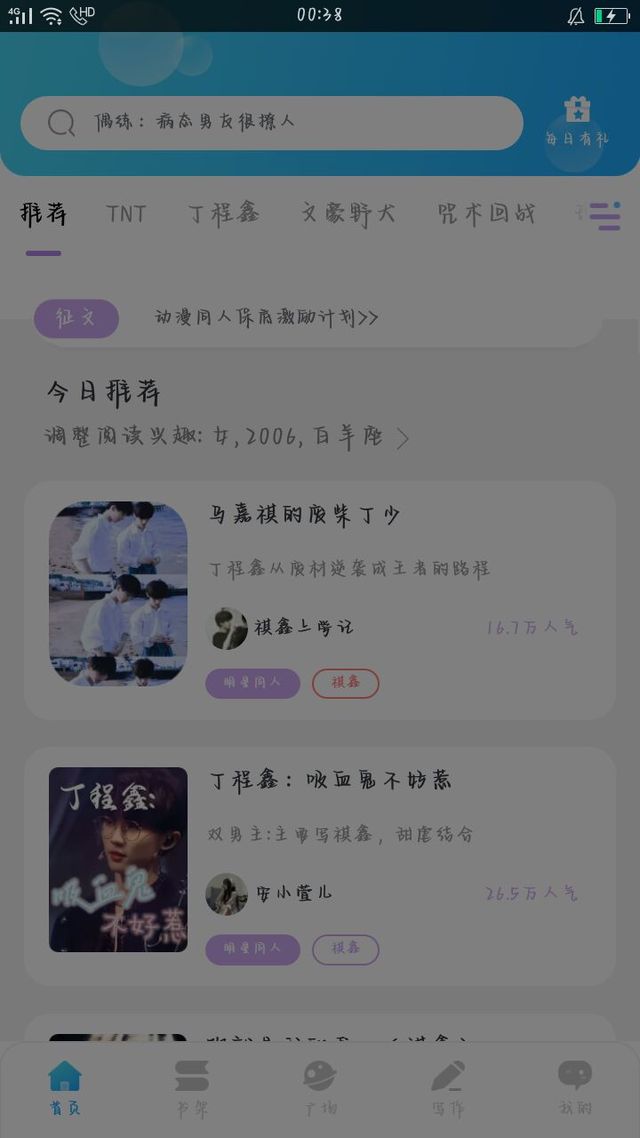Image resolution: width=640 pixels, height=1138 pixels.
Task: Switch to the 文豪野犬 tab
Action: click(x=349, y=214)
